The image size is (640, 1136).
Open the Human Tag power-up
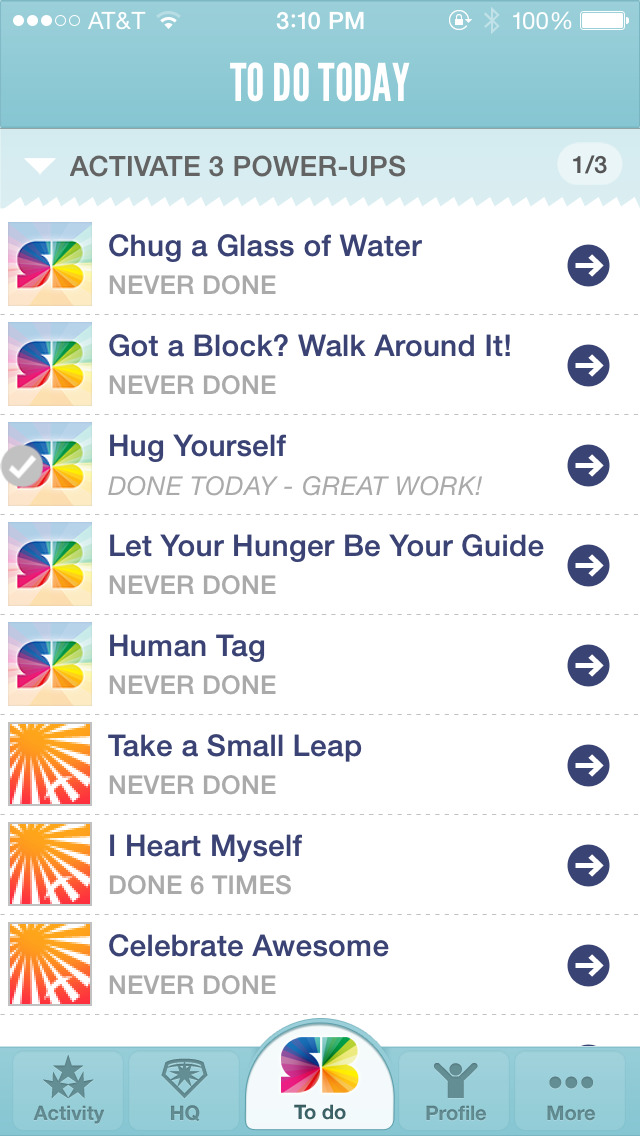[x=588, y=665]
